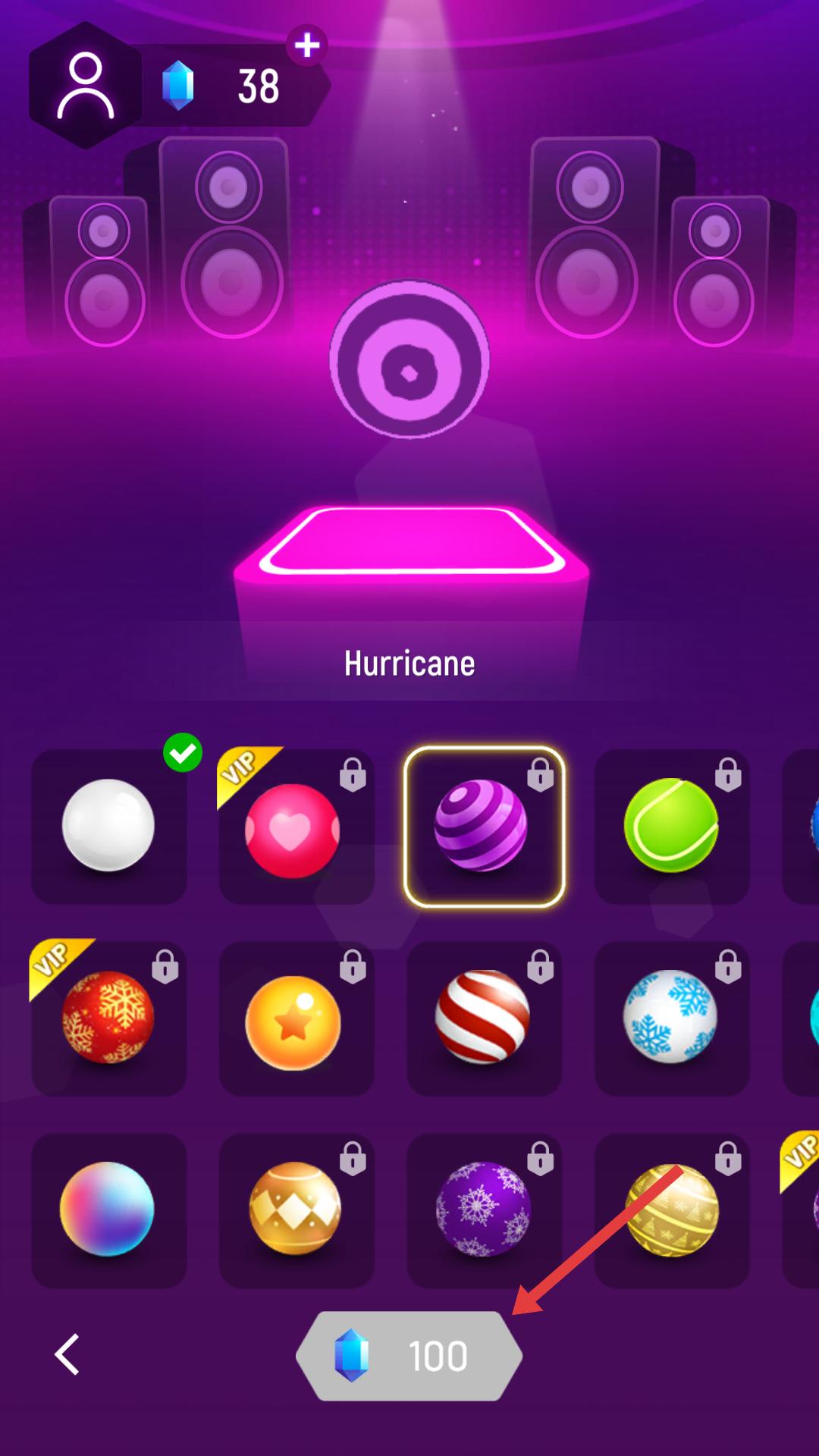Select the white ball with blue snowflakes

[671, 1017]
